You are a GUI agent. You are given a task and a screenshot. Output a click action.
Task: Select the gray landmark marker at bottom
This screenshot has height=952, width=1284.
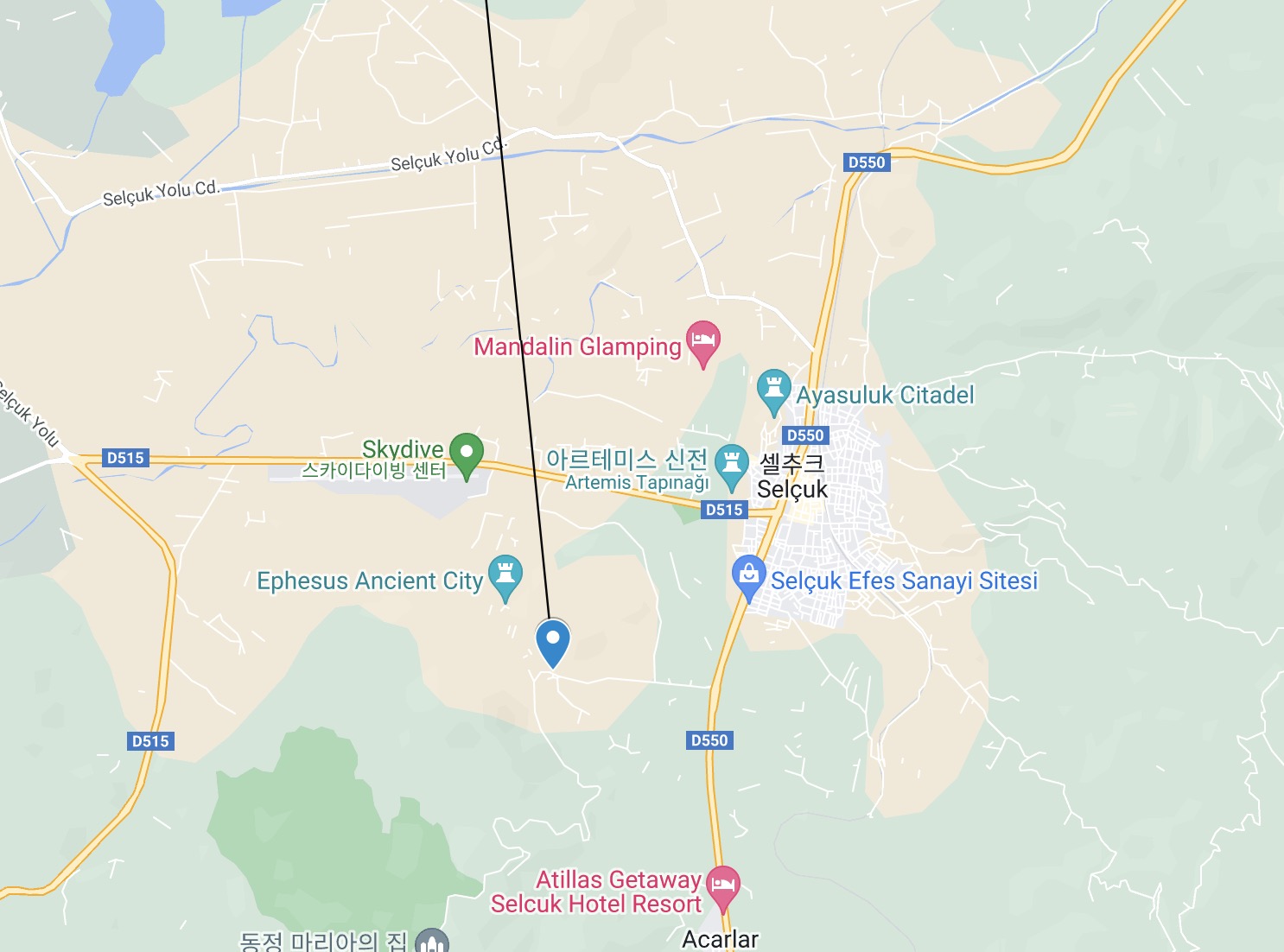point(432,942)
